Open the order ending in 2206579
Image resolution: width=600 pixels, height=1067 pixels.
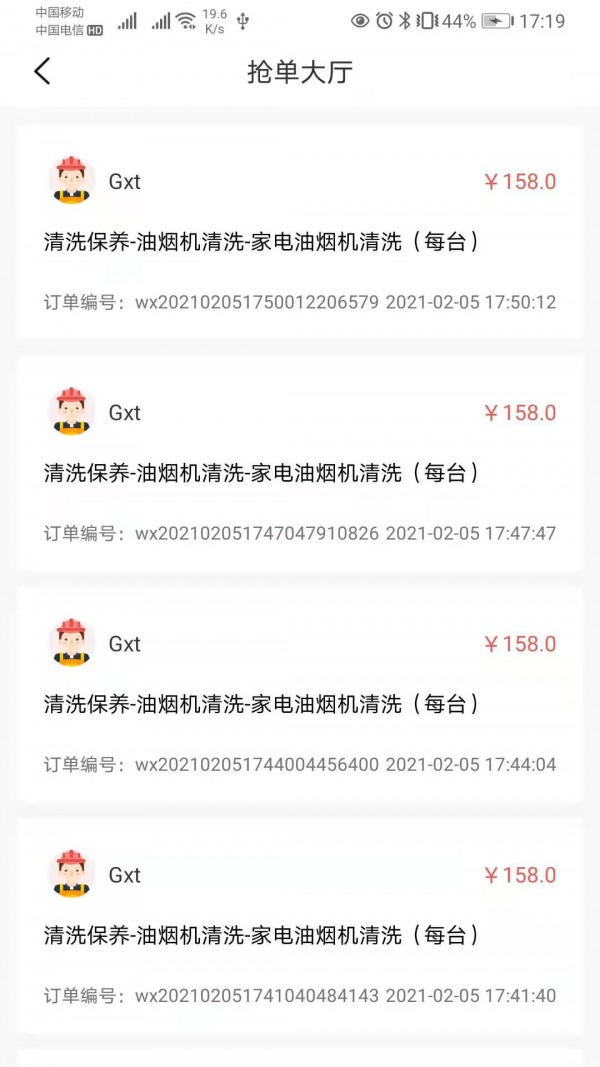click(x=299, y=241)
